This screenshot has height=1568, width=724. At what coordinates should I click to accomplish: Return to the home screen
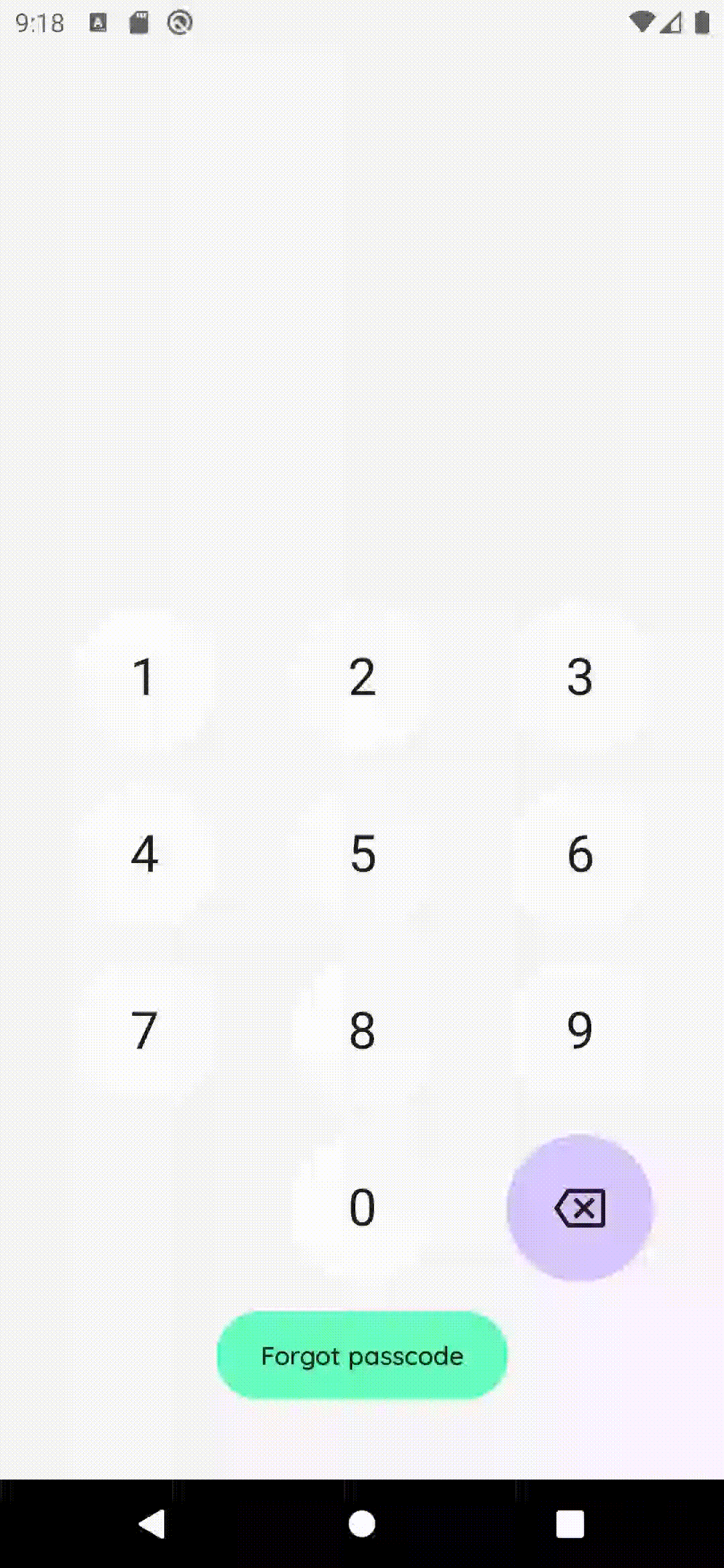tap(362, 1524)
